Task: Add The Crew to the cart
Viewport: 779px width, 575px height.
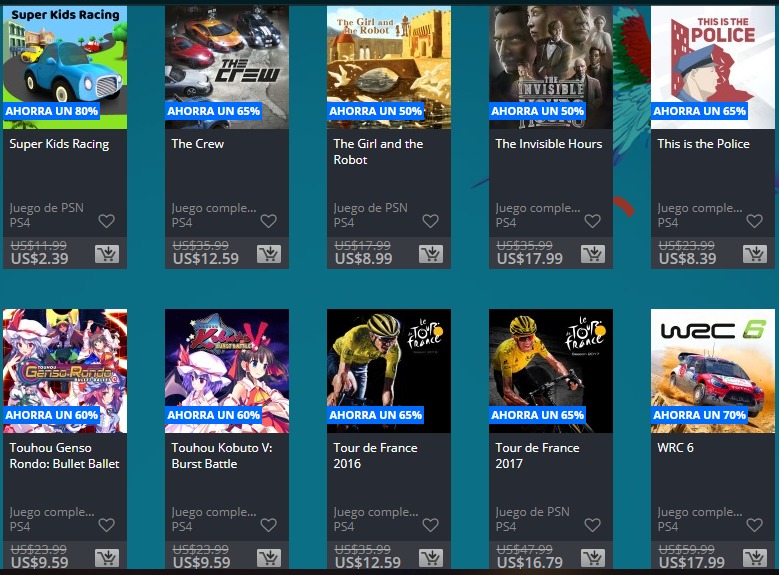Action: 269,254
